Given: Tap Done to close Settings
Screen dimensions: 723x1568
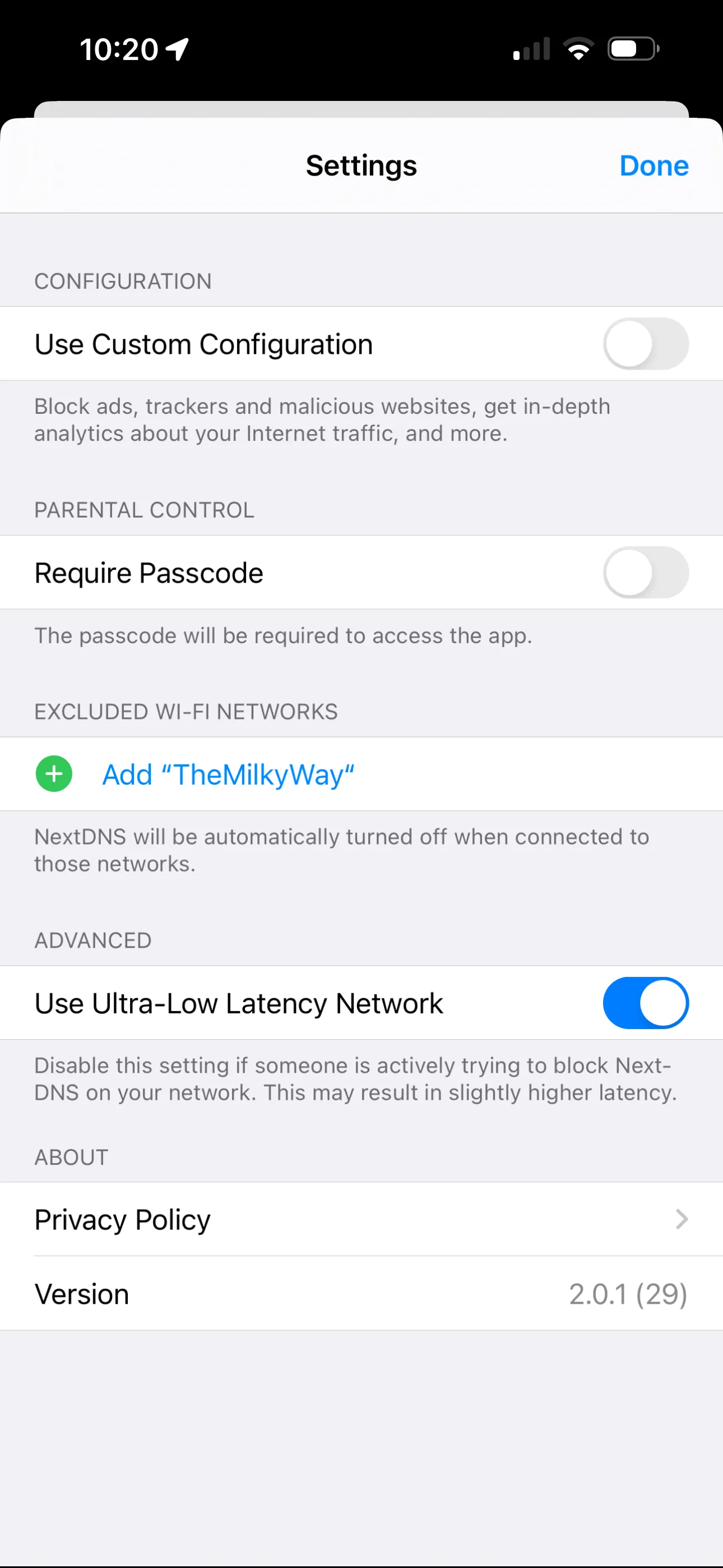Looking at the screenshot, I should click(654, 165).
